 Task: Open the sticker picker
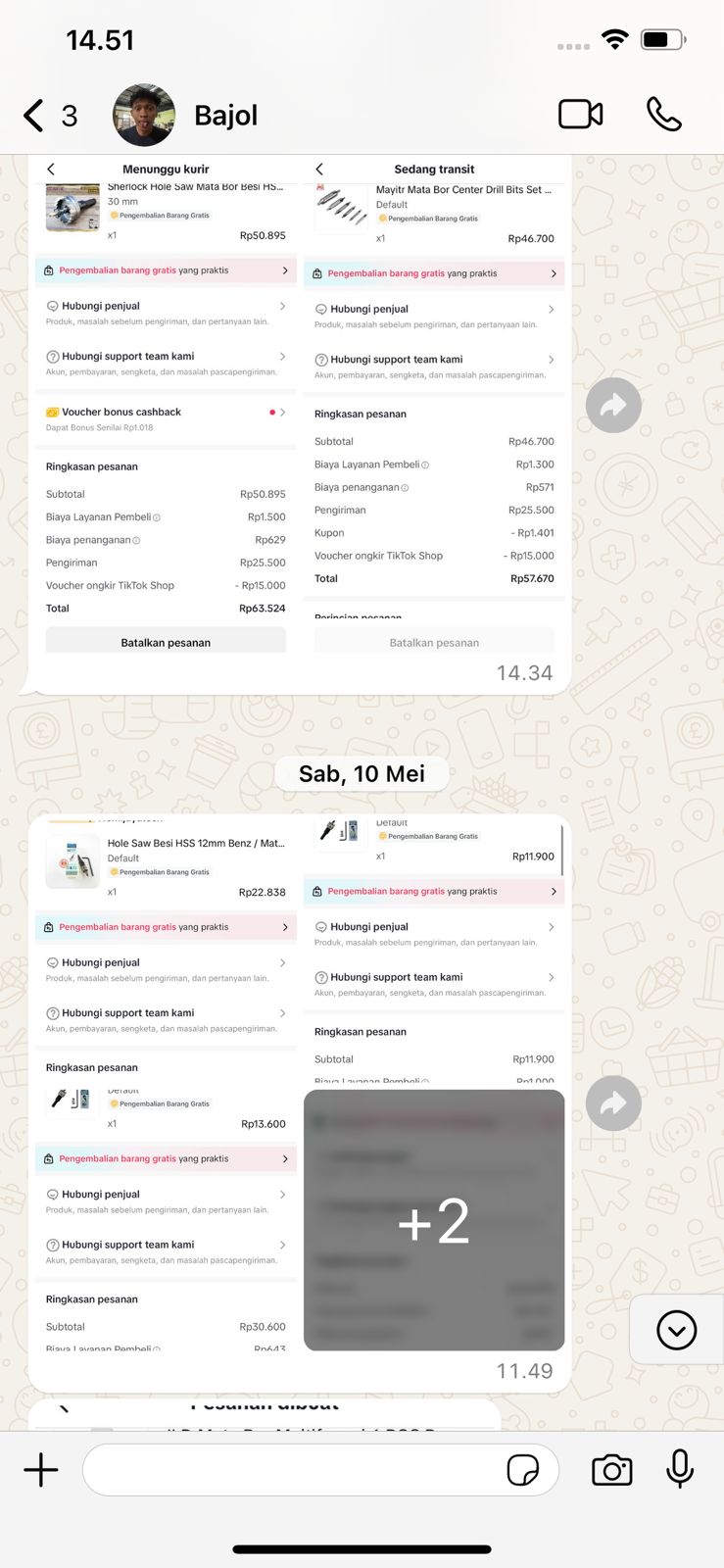click(x=523, y=1470)
